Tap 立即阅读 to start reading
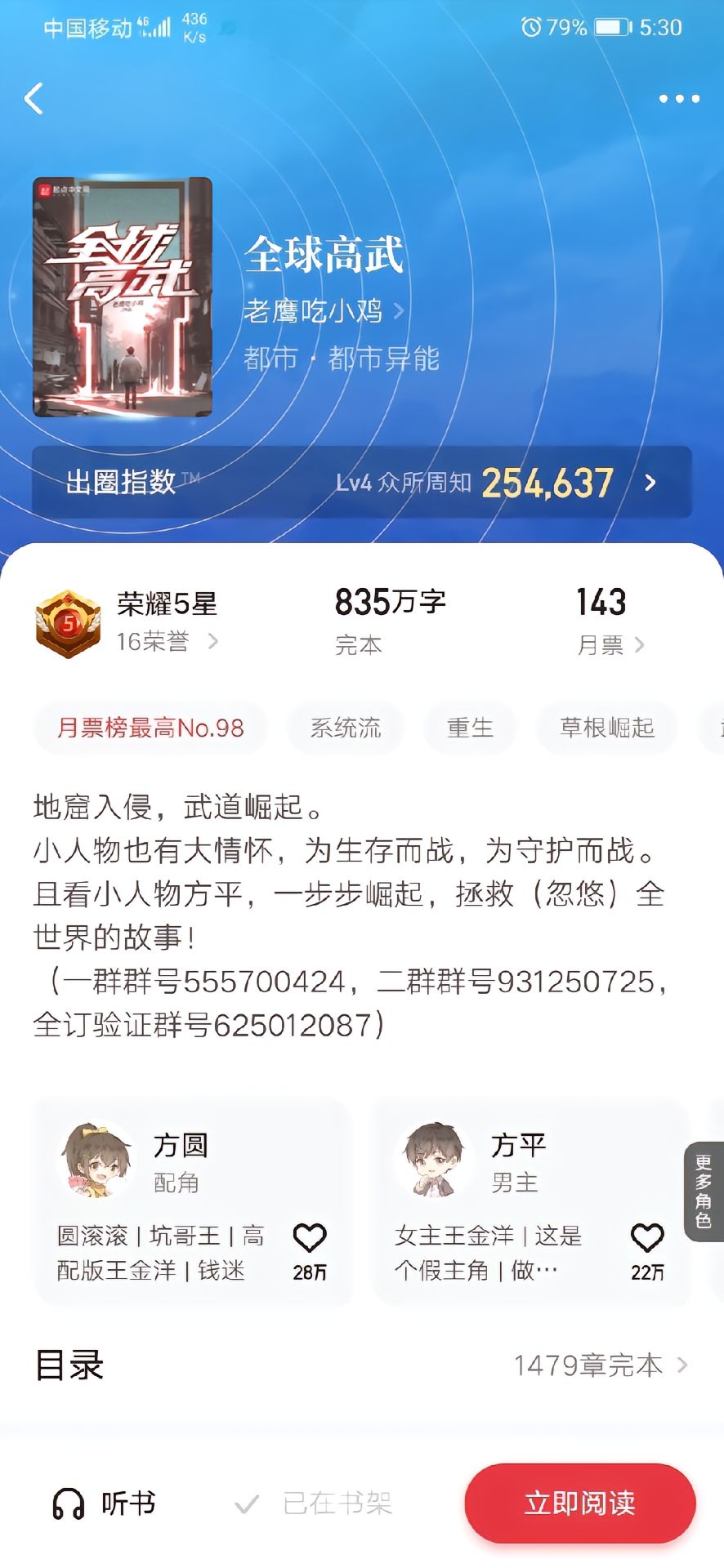The height and width of the screenshot is (1568, 724). tap(580, 1503)
